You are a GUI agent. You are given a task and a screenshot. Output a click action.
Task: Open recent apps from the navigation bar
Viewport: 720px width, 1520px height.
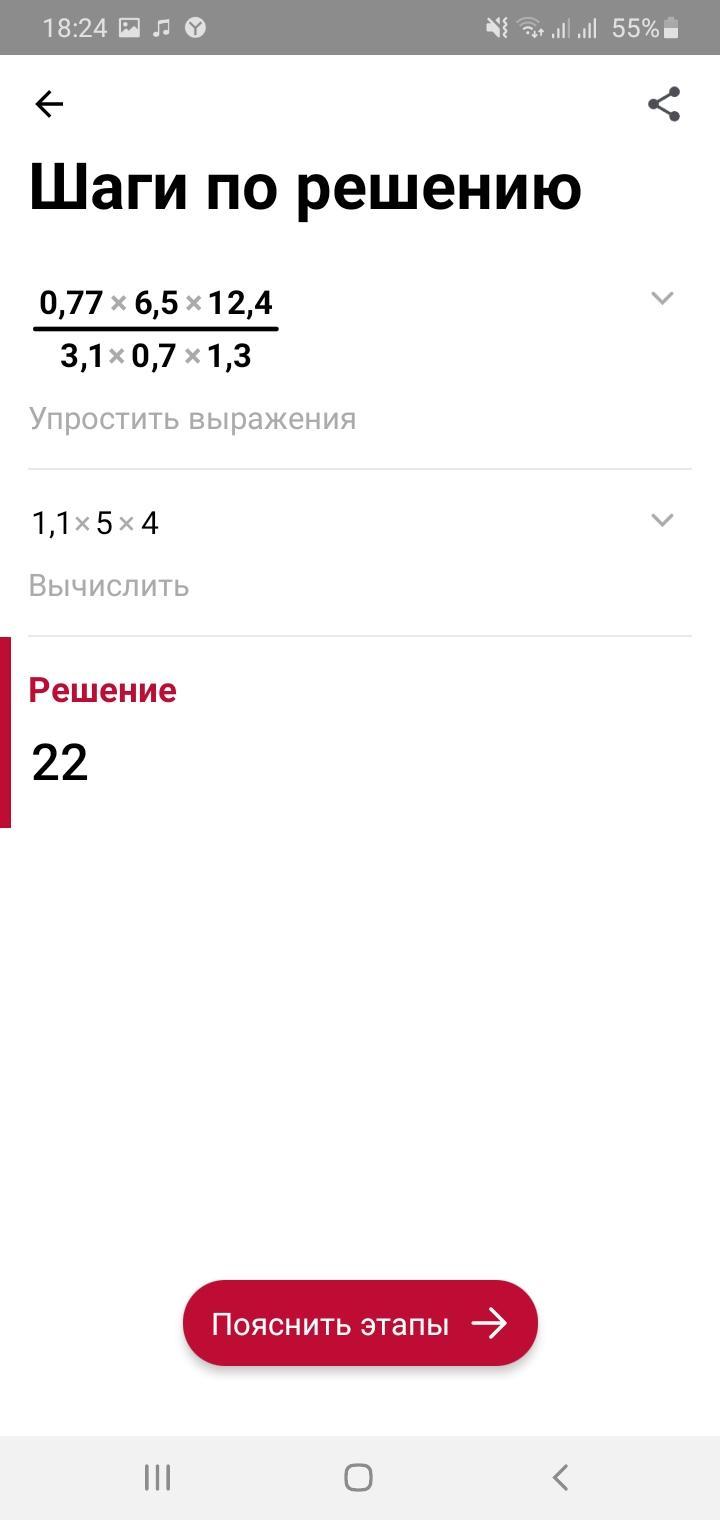pyautogui.click(x=157, y=1477)
